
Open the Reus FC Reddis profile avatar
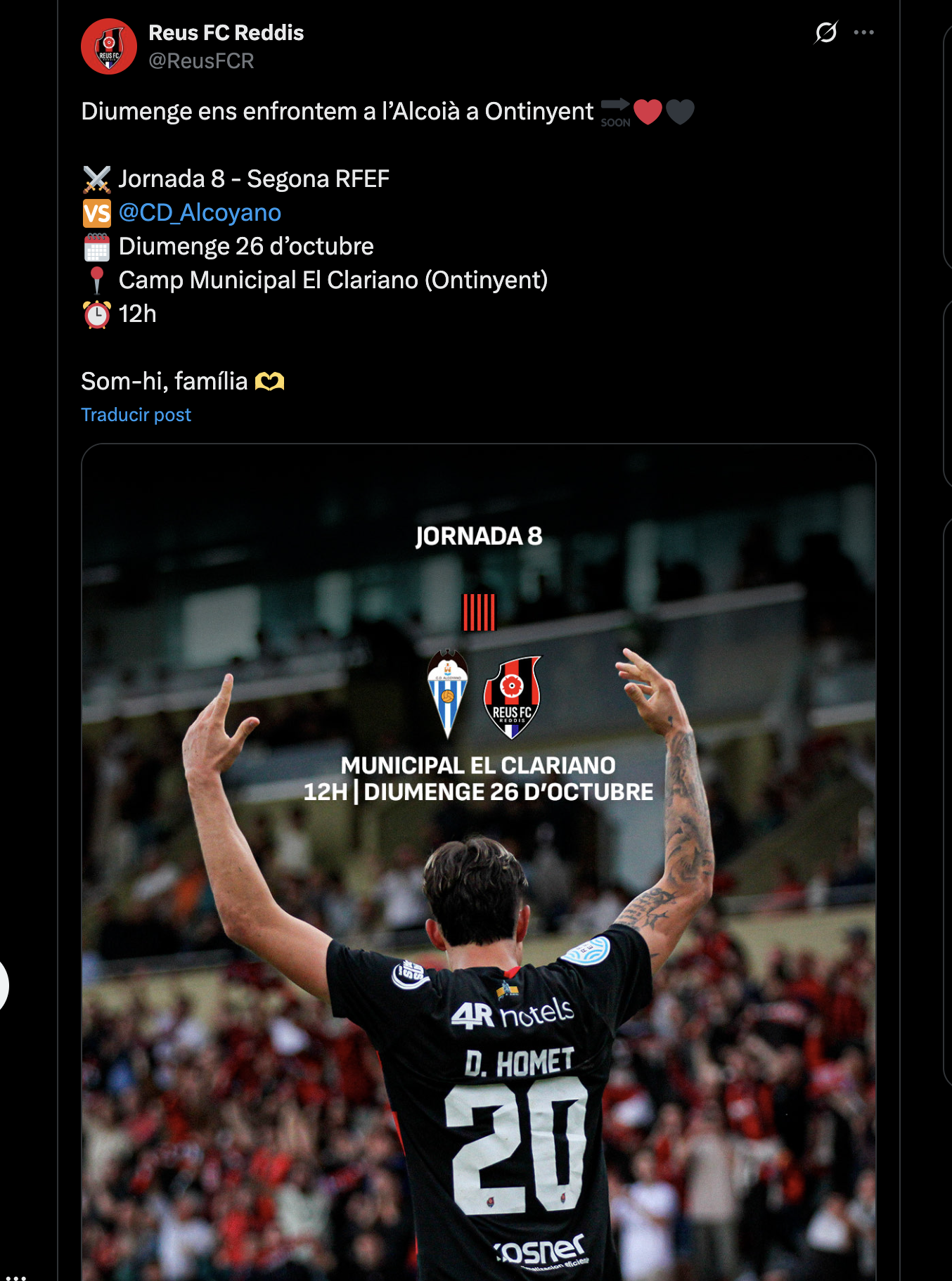(108, 46)
